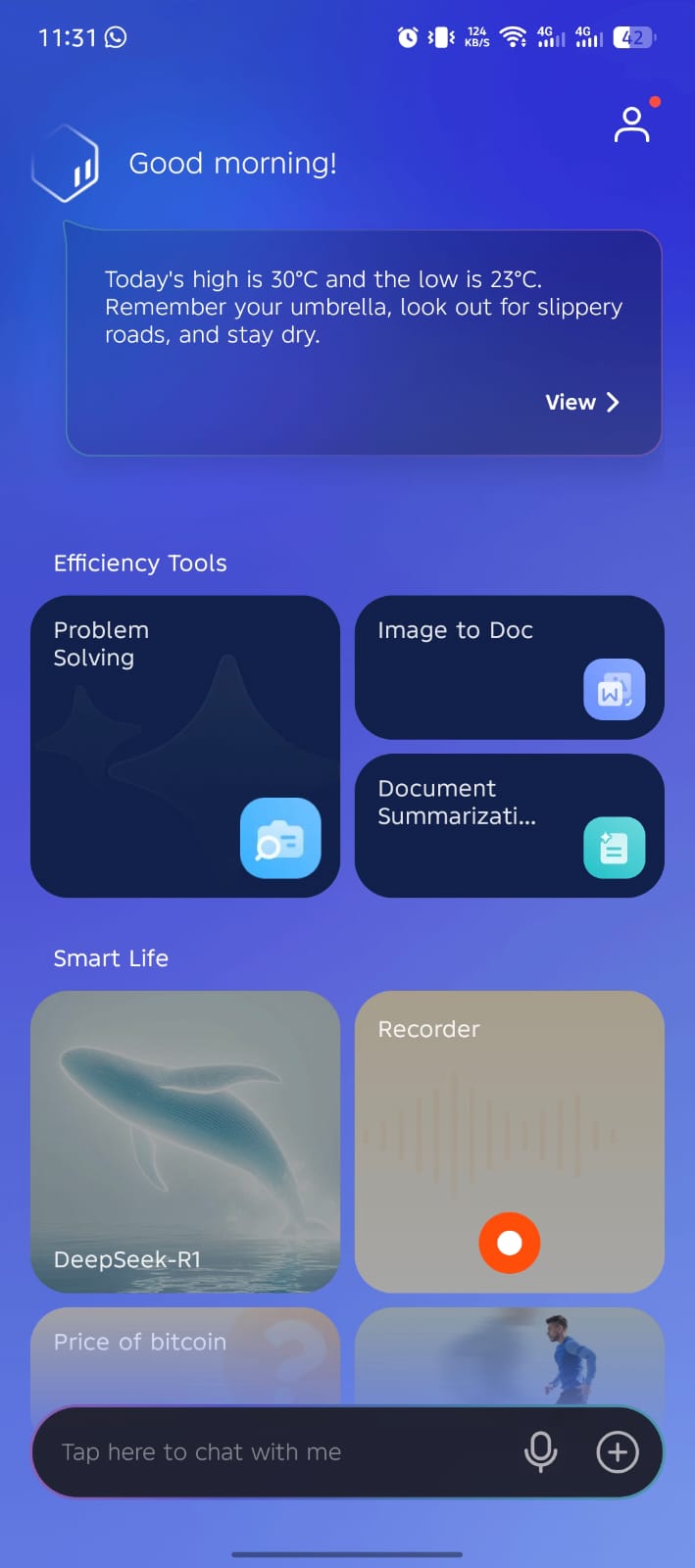Open the plus attachment menu
The height and width of the screenshot is (1568, 695).
[618, 1452]
